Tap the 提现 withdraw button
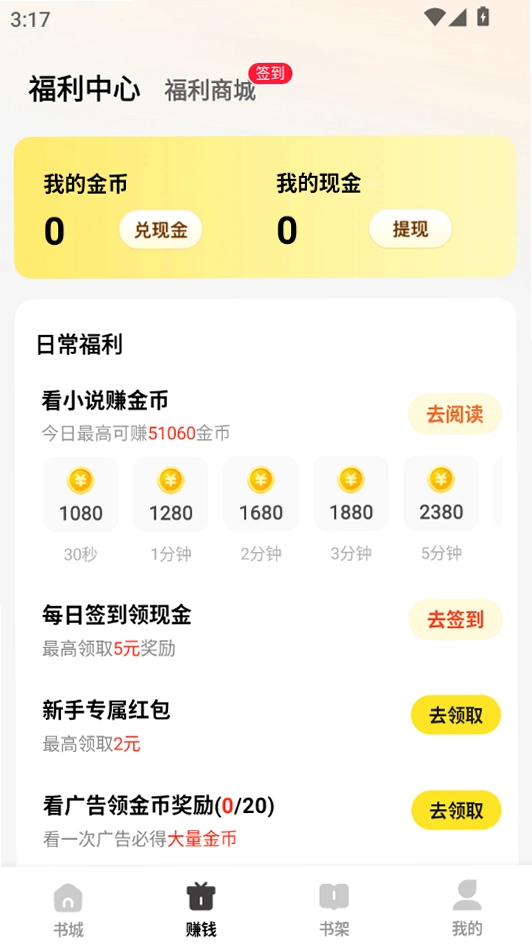 click(410, 229)
